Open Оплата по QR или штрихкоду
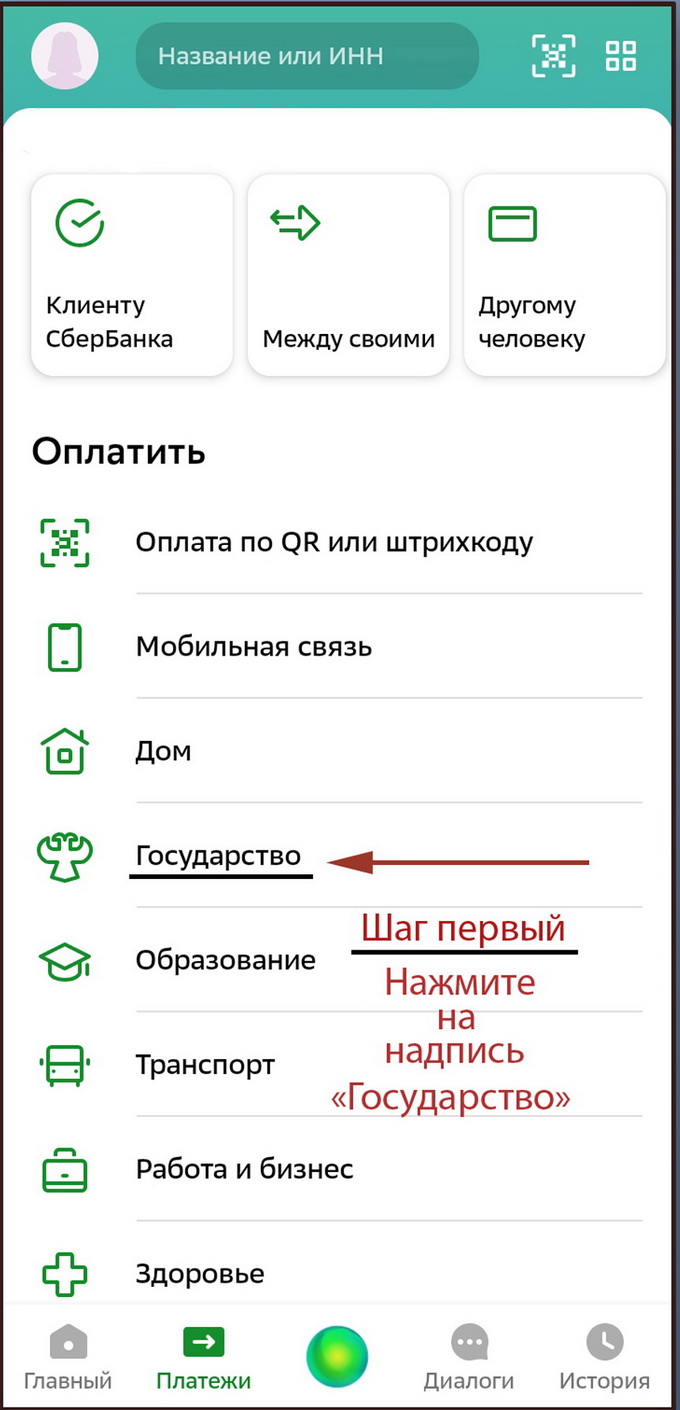The height and width of the screenshot is (1410, 680). pos(334,543)
